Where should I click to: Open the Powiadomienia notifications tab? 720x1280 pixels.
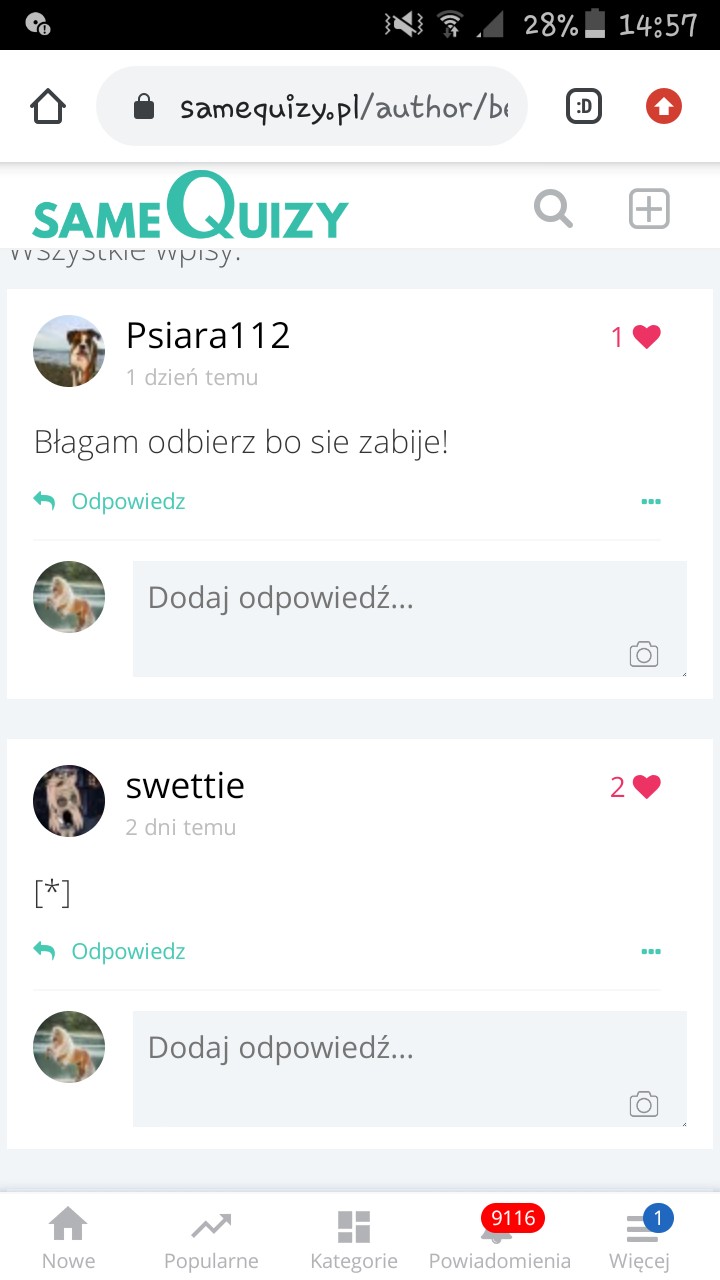coord(500,1239)
